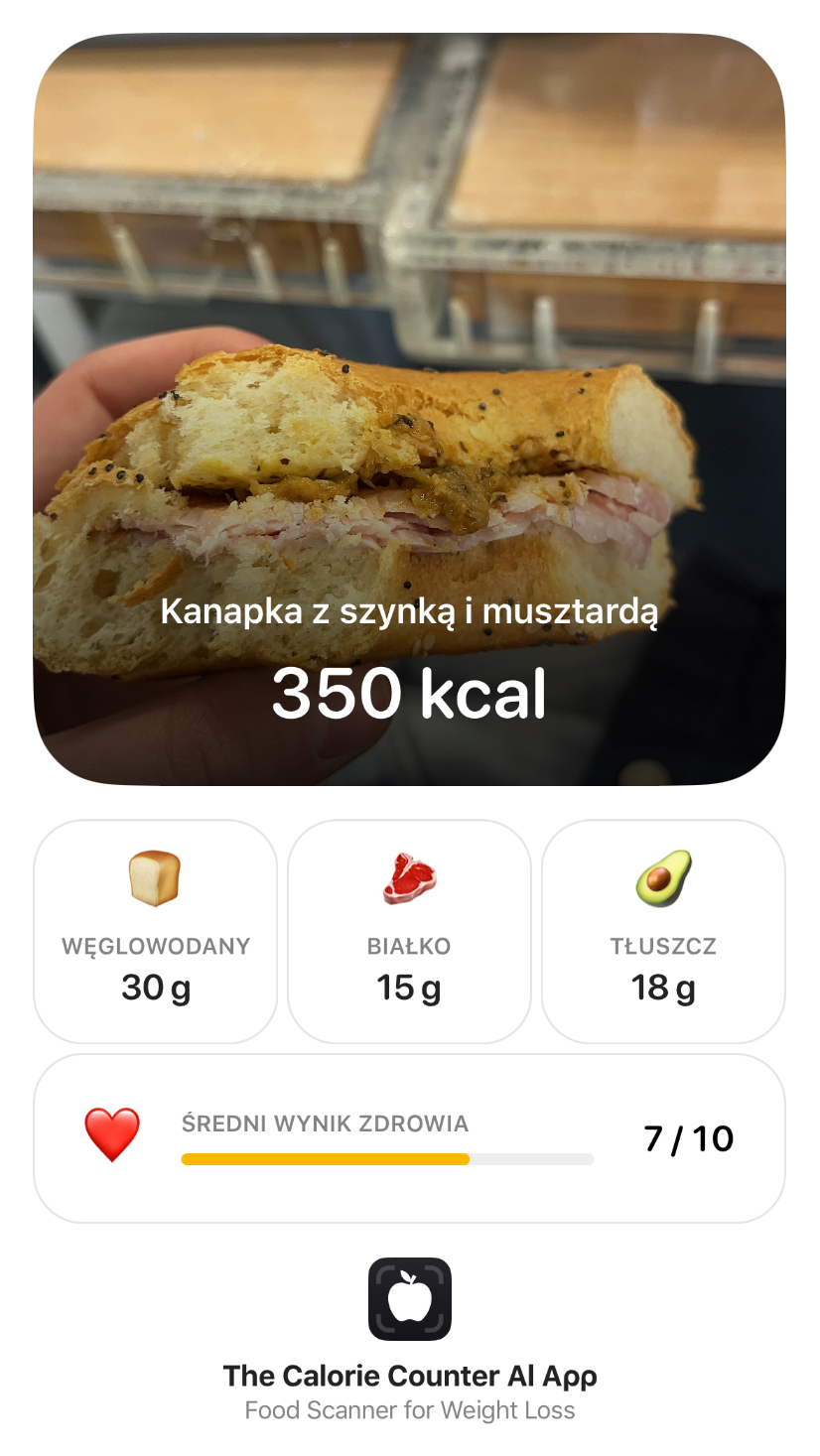Expand the TŁUSZCZ nutrition details

pos(663,929)
